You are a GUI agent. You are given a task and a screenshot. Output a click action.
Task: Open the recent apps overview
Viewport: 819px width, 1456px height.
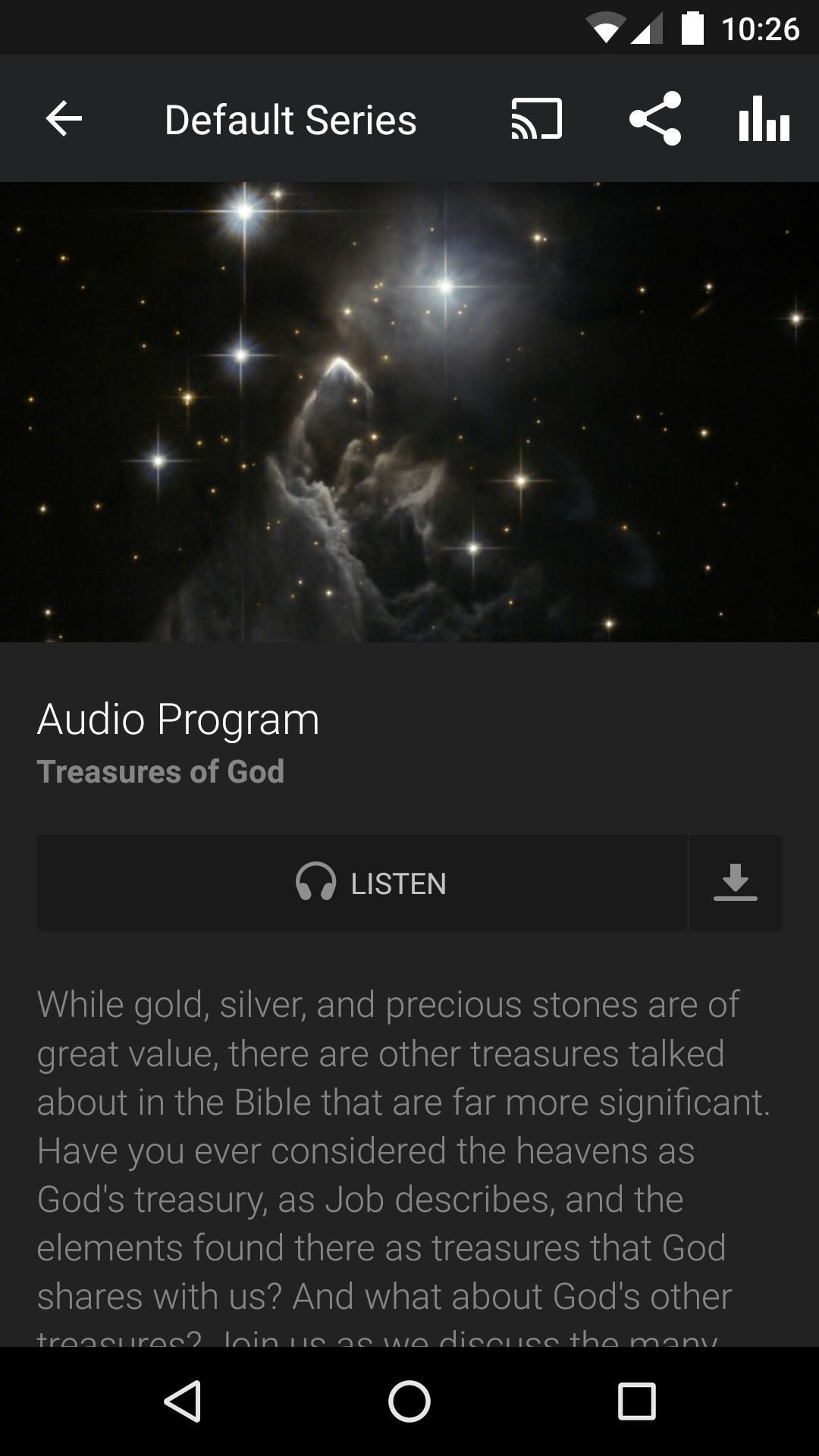tap(636, 1401)
